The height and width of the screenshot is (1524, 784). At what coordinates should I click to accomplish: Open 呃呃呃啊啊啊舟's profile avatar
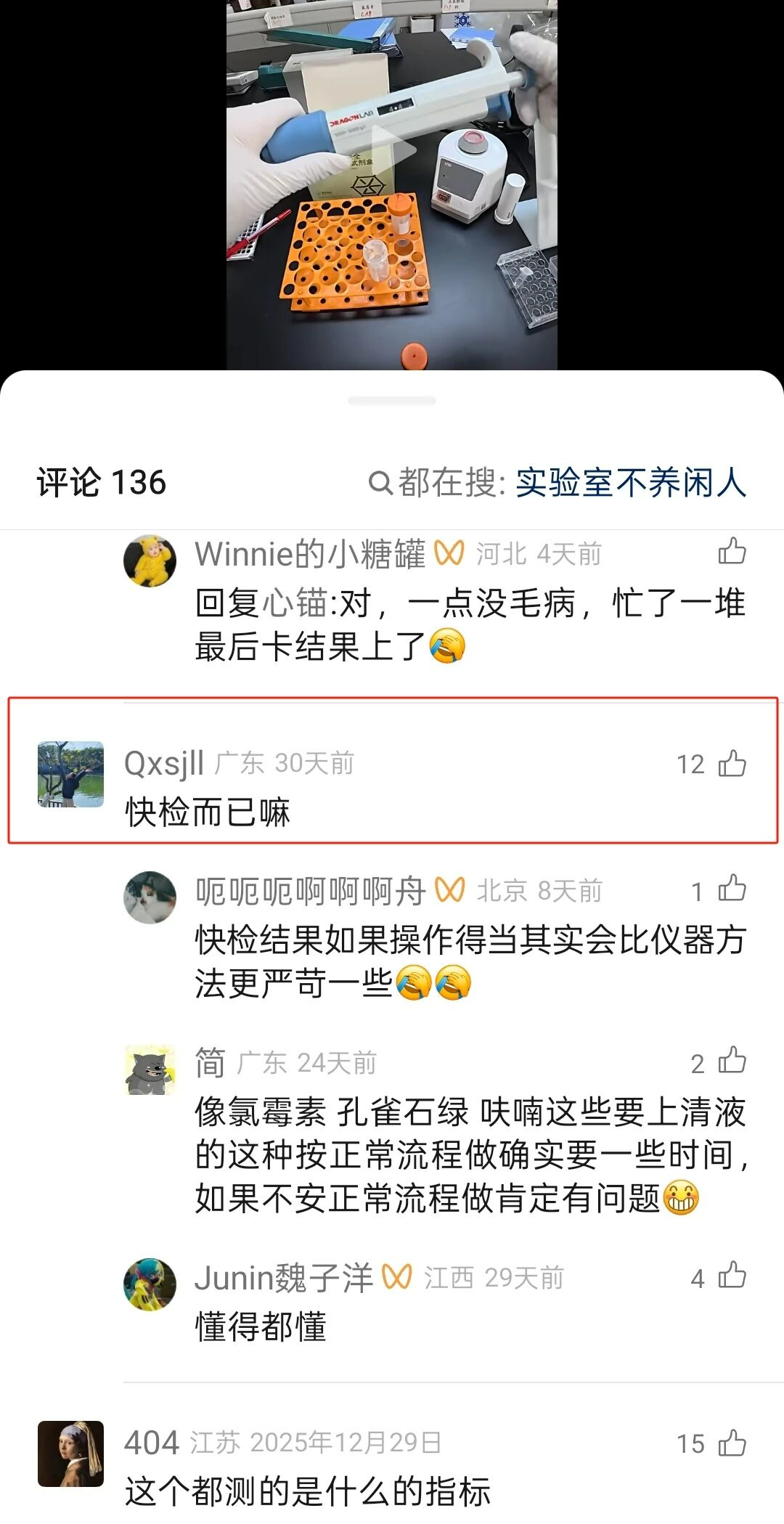coord(150,898)
